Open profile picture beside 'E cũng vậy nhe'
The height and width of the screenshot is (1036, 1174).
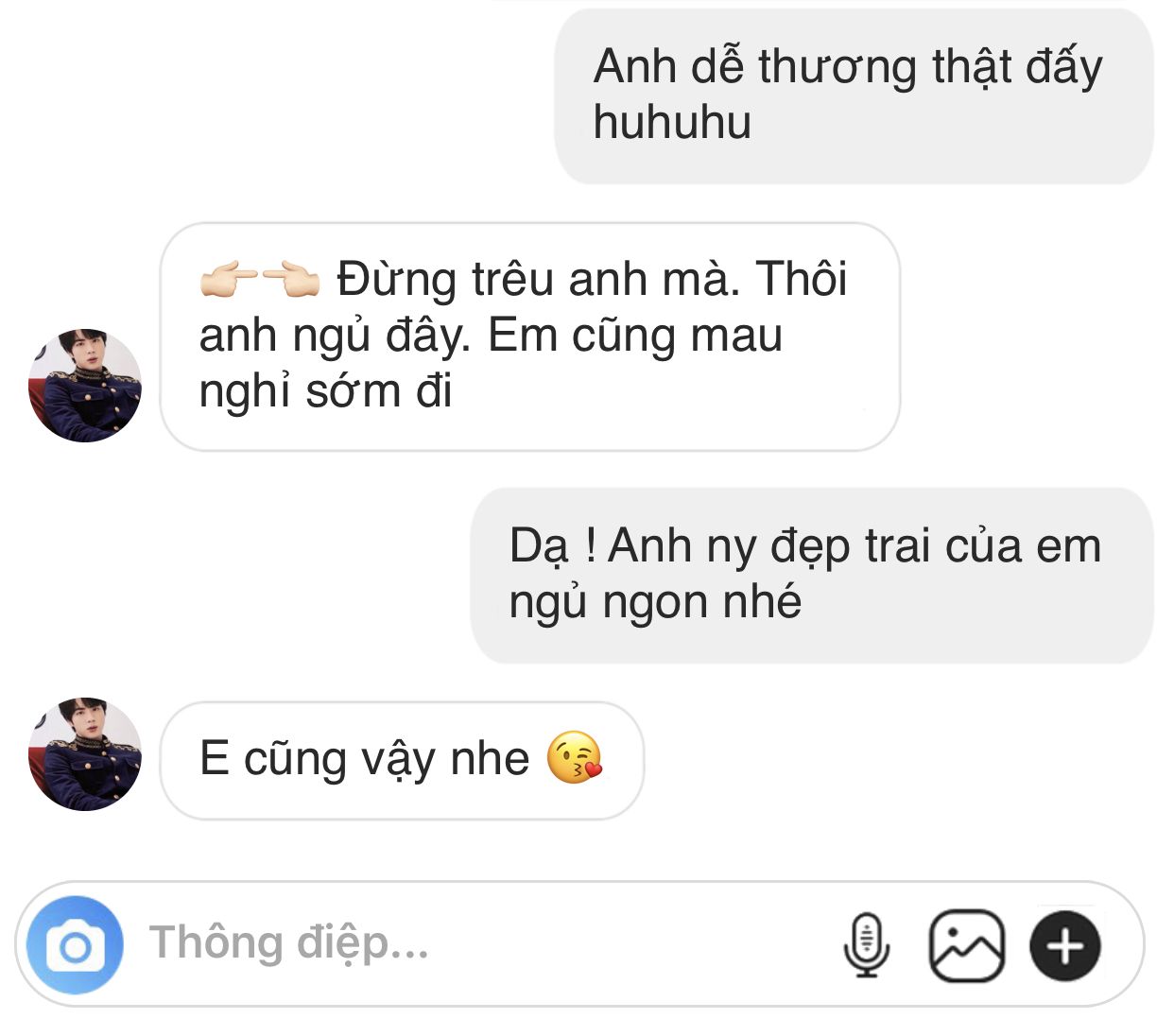tap(85, 754)
